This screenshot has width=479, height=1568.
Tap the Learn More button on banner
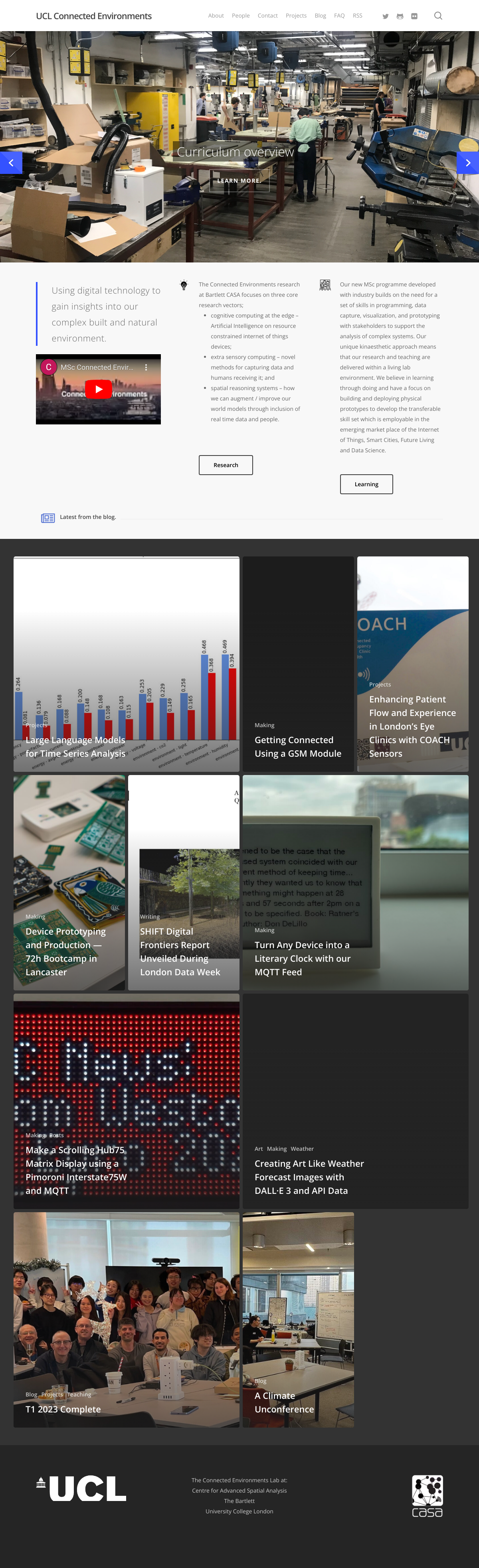[239, 181]
